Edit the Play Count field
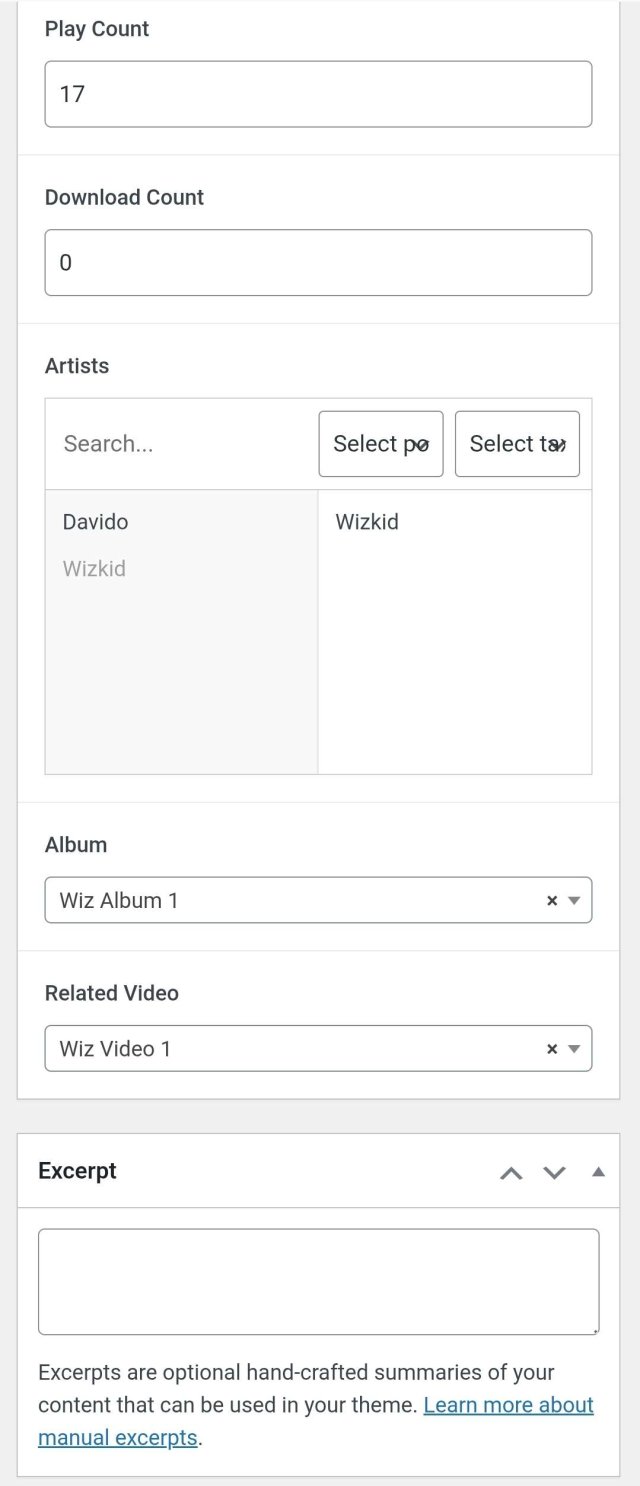 click(318, 94)
